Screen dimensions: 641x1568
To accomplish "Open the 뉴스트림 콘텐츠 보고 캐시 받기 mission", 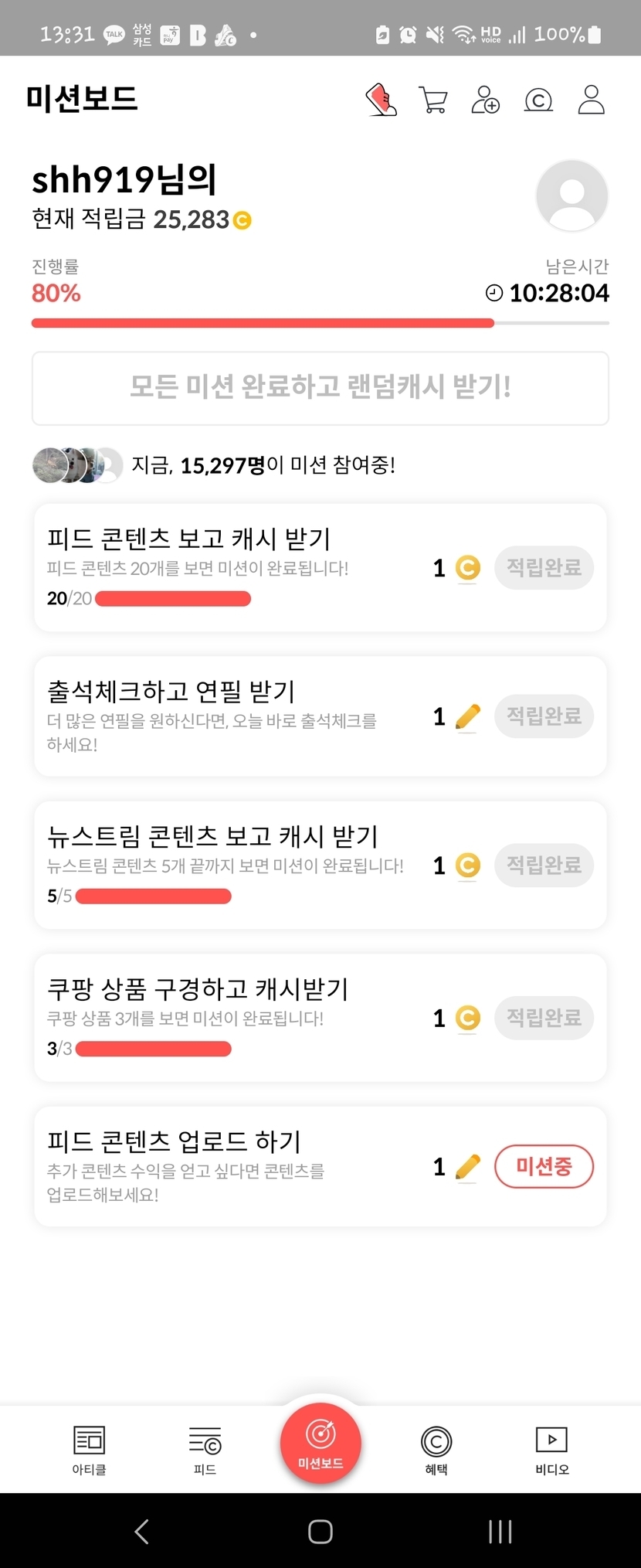I will (232, 865).
